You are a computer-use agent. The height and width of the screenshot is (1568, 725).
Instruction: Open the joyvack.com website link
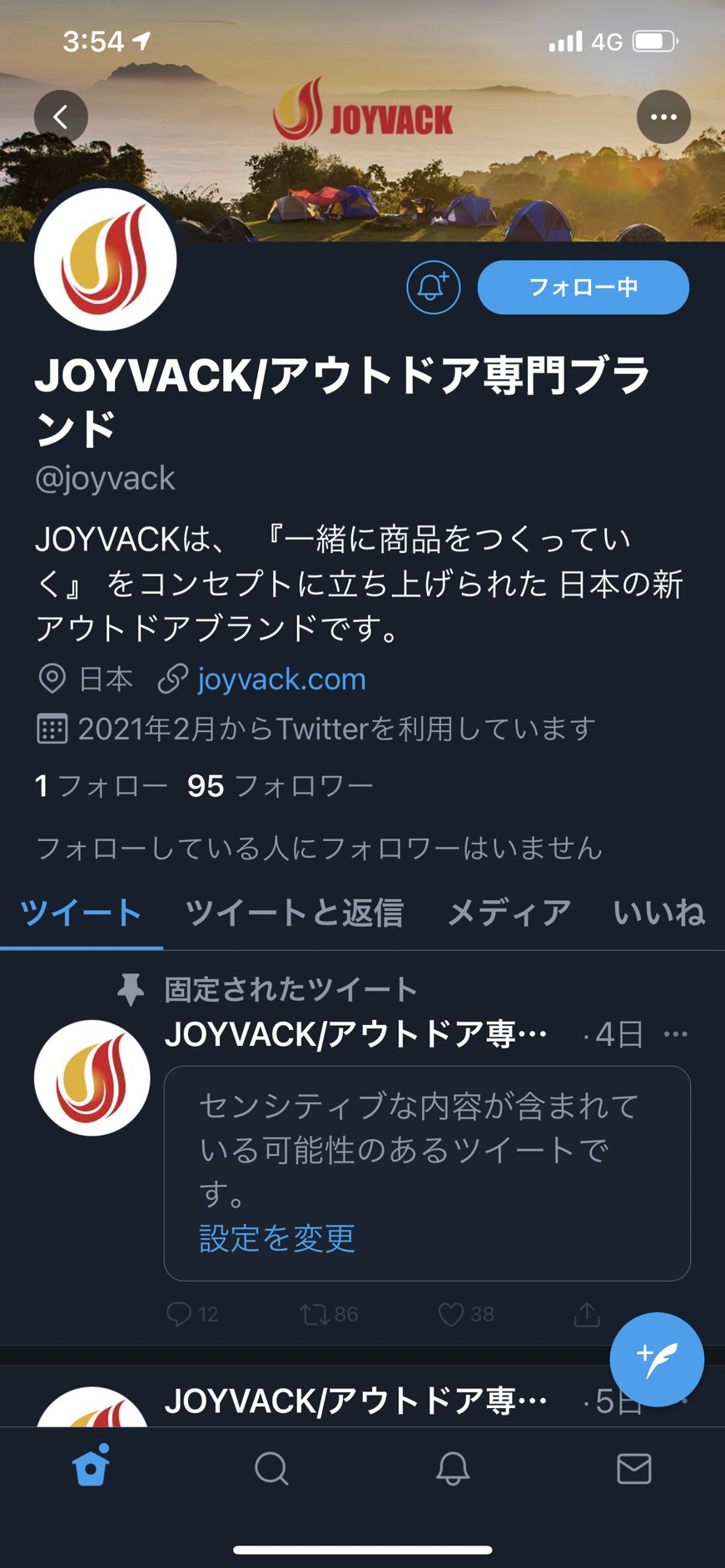click(x=281, y=679)
